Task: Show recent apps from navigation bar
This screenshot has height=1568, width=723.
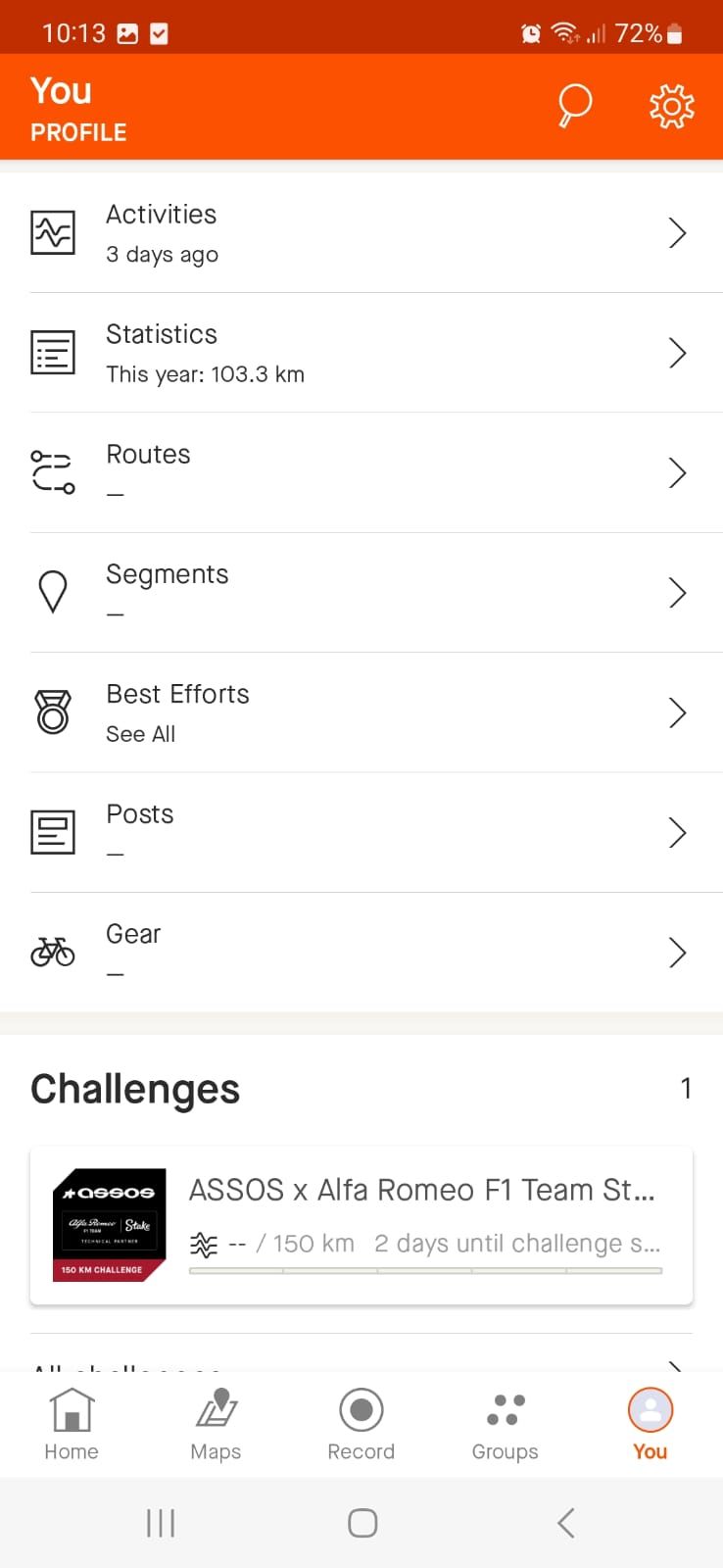Action: pyautogui.click(x=161, y=1523)
